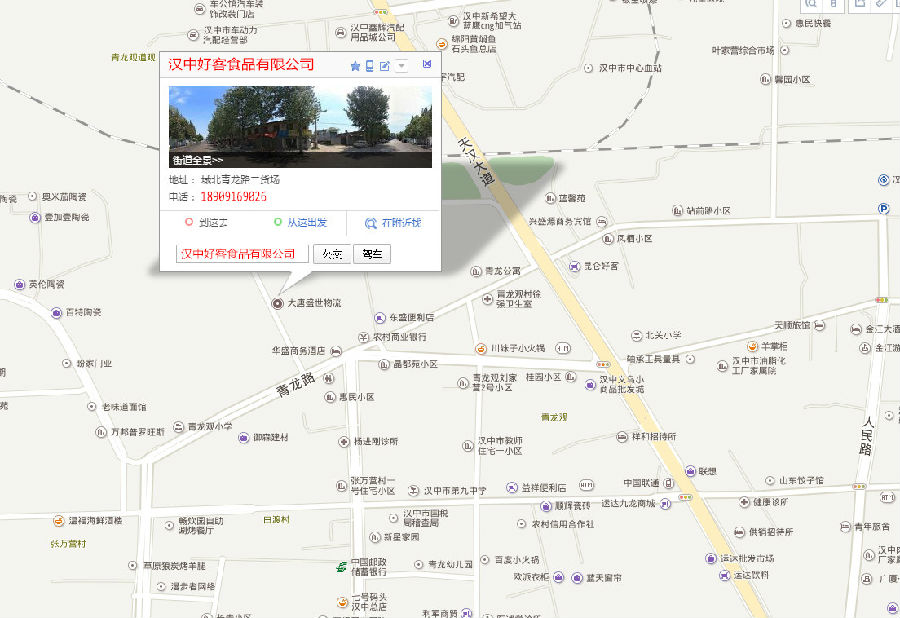Send this place to phone

(x=370, y=66)
